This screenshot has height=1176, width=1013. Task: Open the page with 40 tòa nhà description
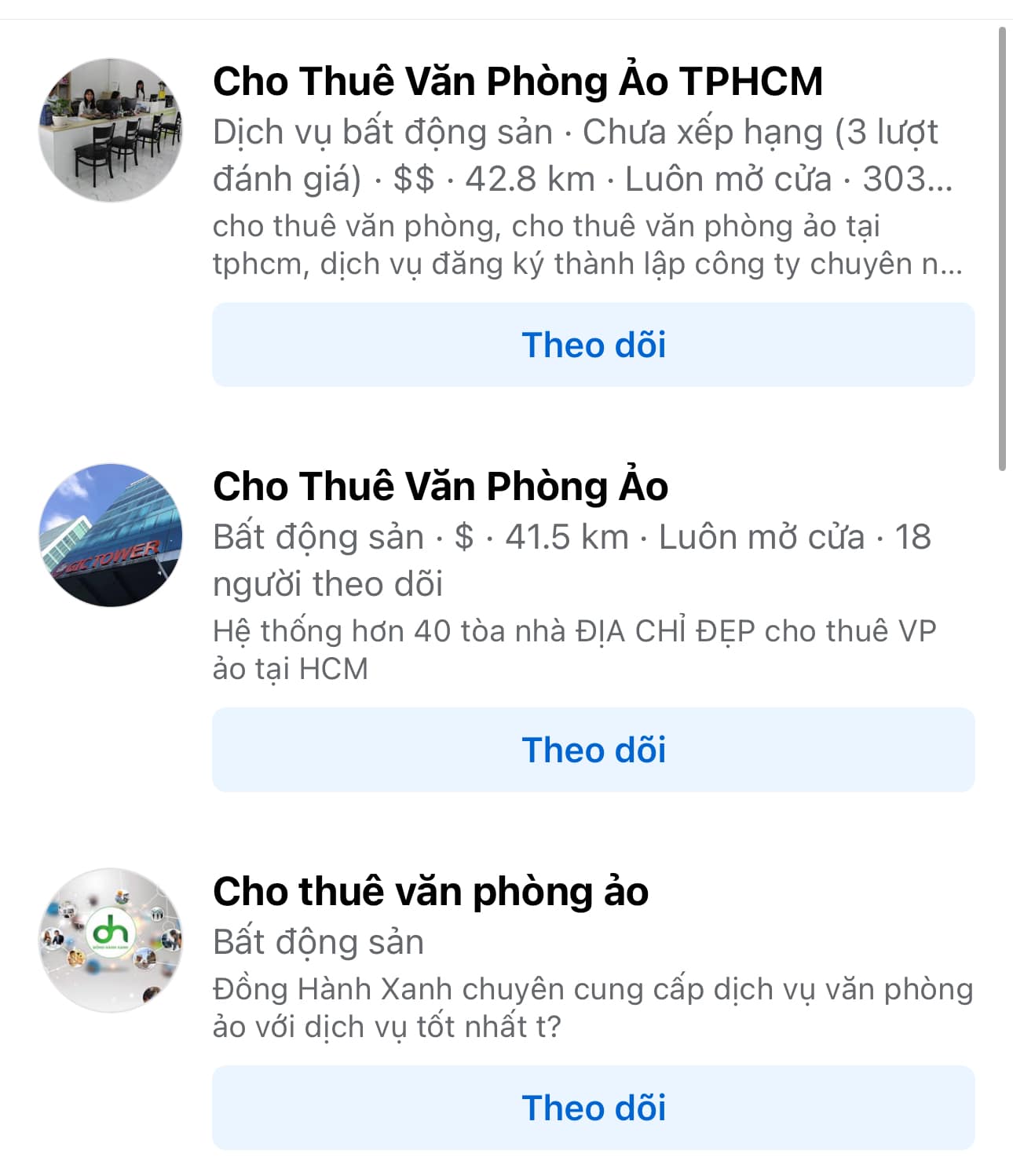[x=441, y=487]
